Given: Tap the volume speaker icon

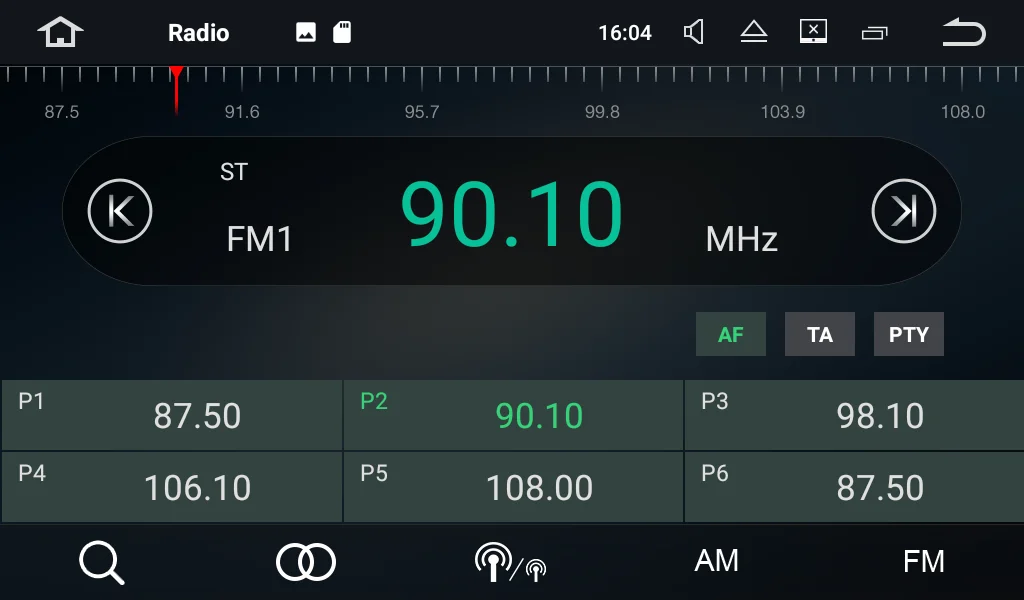Looking at the screenshot, I should (694, 32).
